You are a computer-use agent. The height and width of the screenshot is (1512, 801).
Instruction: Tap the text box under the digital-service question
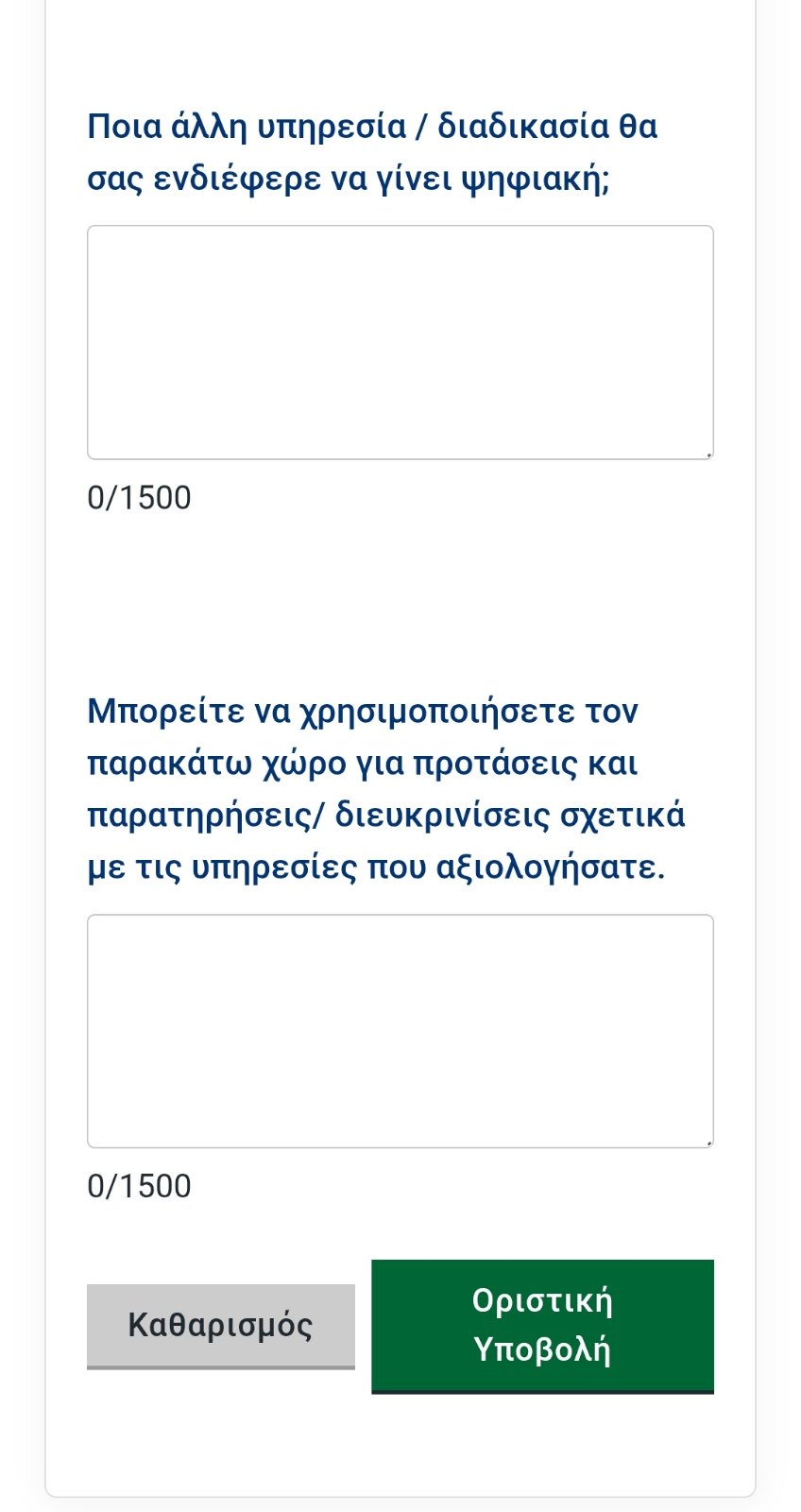coord(400,342)
